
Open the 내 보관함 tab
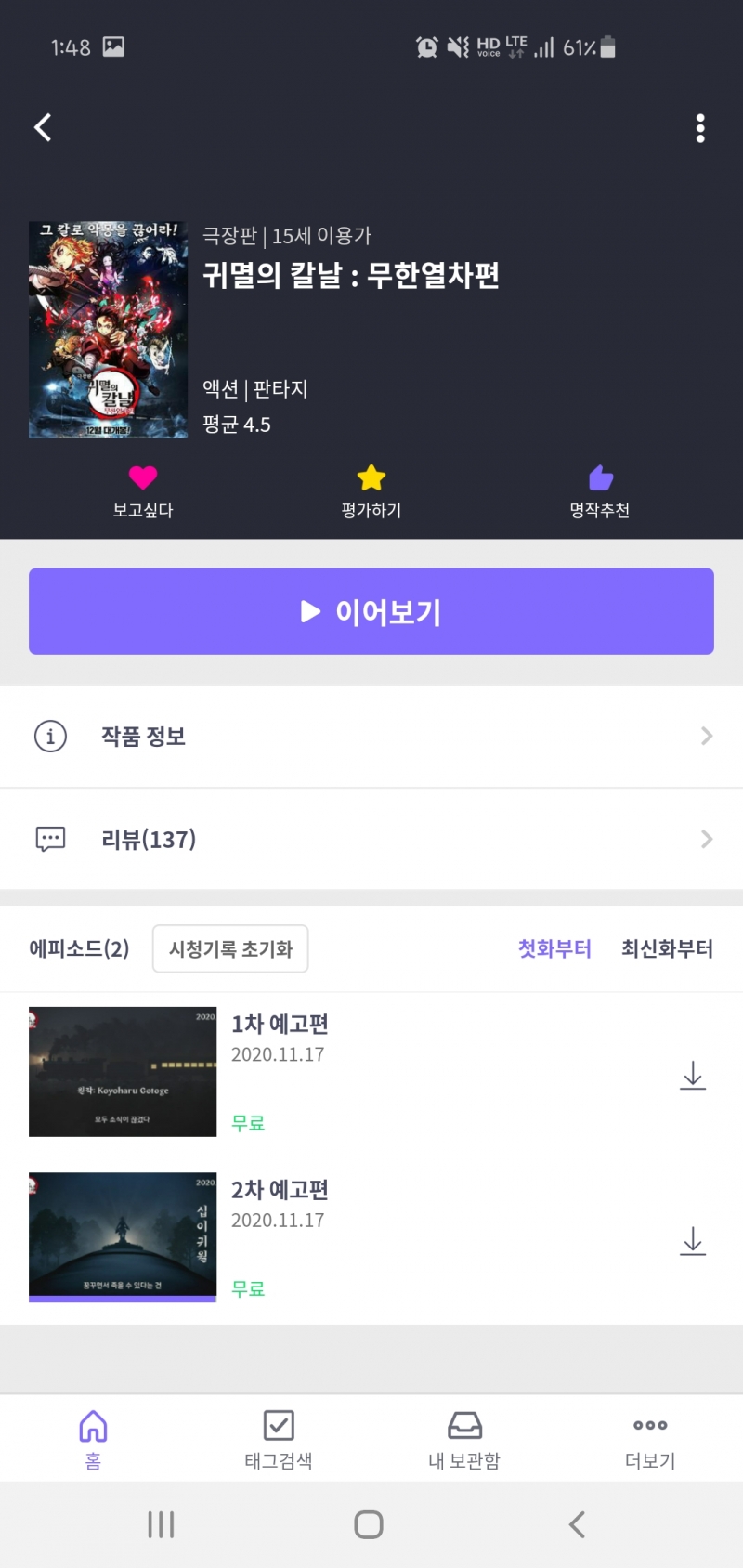(464, 1438)
